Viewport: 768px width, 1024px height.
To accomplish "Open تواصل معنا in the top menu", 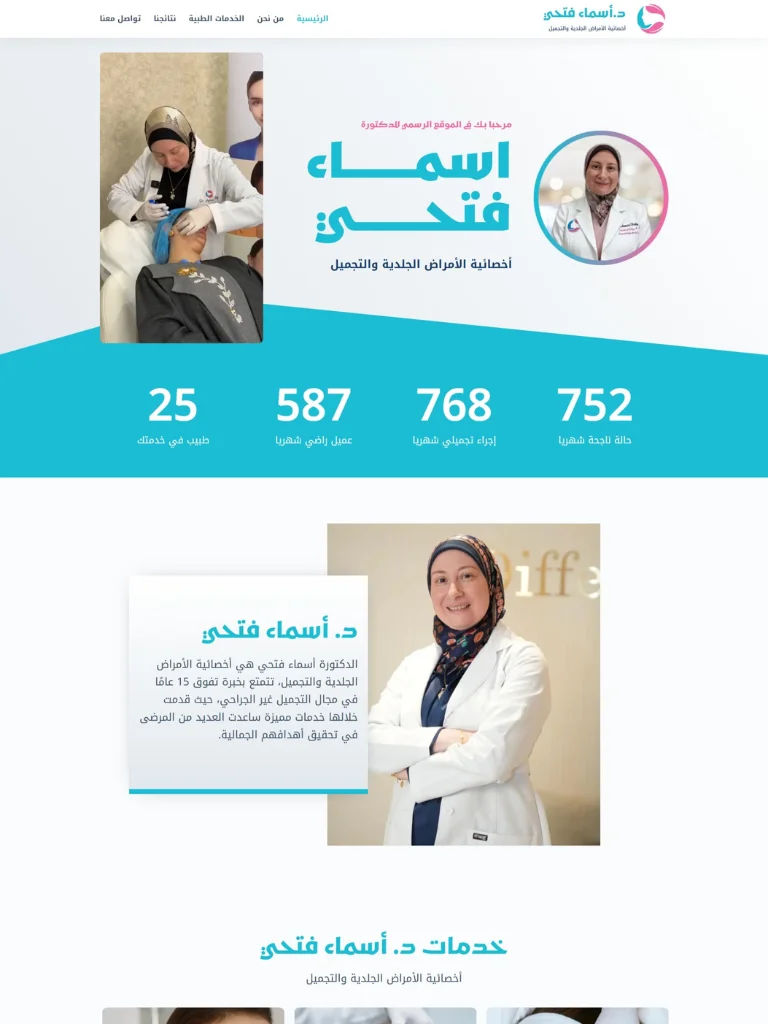I will coord(120,19).
